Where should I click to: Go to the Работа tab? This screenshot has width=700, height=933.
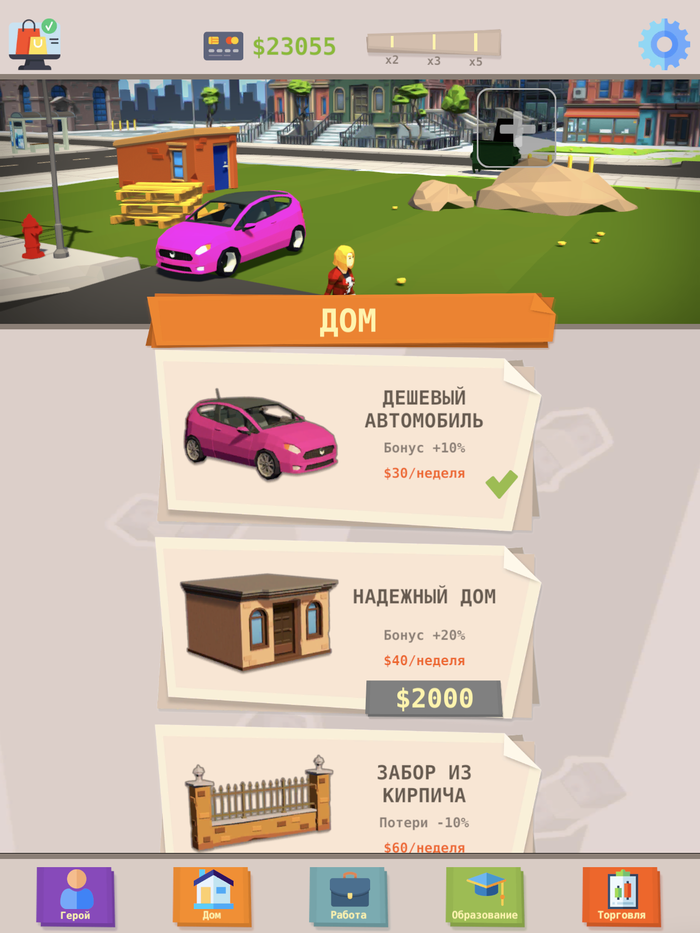click(348, 895)
